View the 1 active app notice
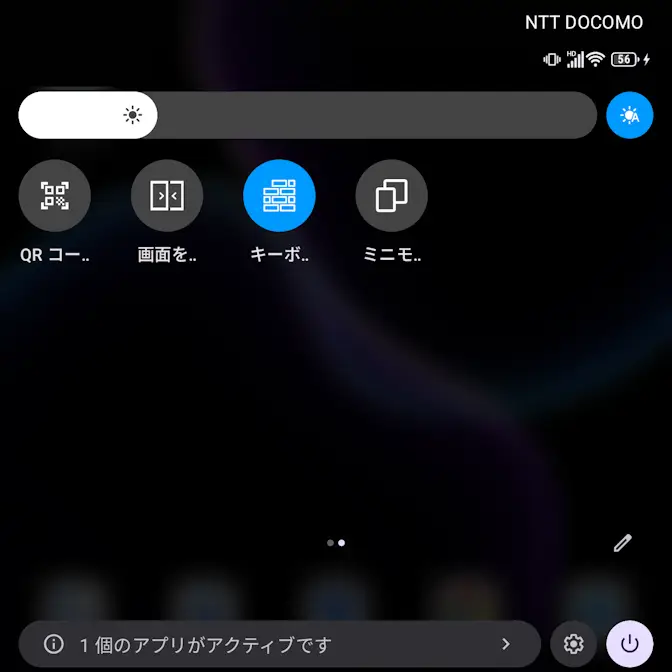The image size is (672, 672). pos(279,644)
